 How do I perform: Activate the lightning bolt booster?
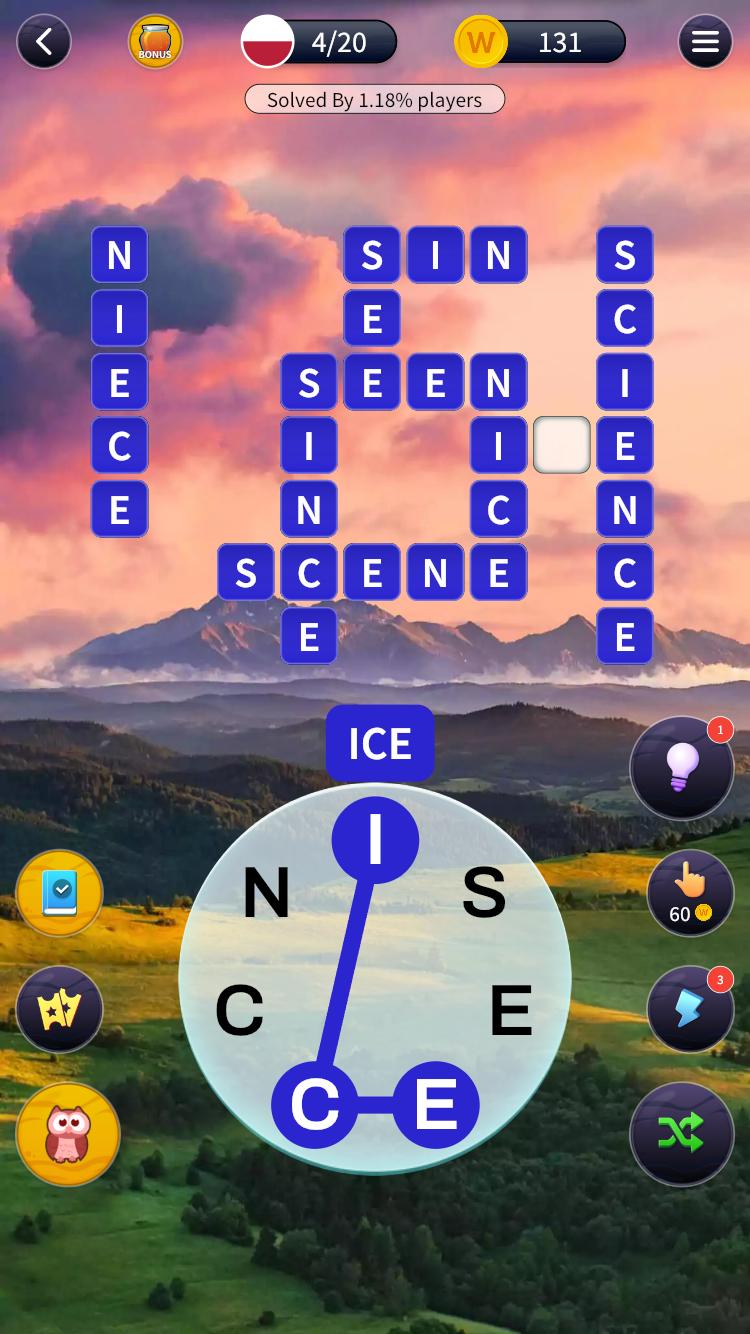pyautogui.click(x=690, y=1009)
